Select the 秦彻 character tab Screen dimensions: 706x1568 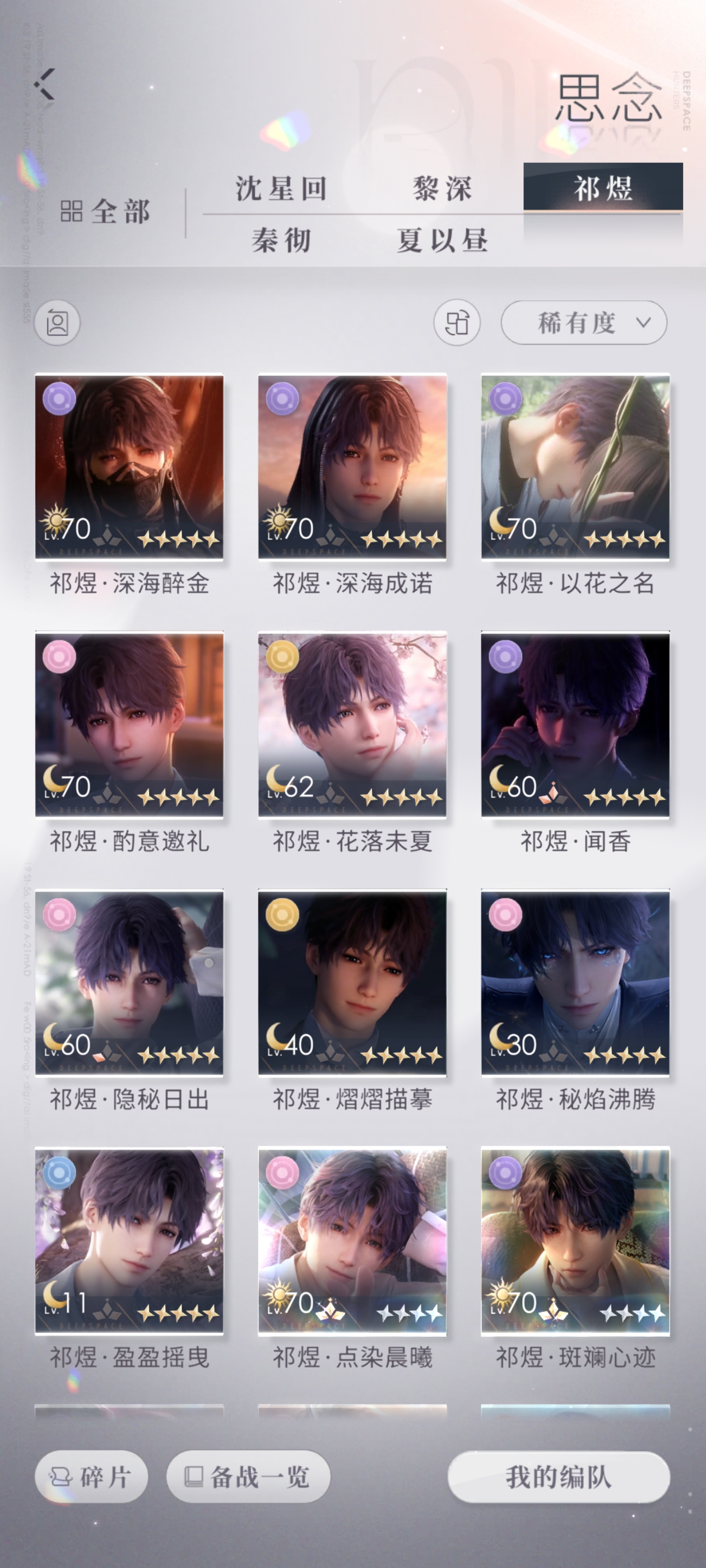tap(282, 240)
